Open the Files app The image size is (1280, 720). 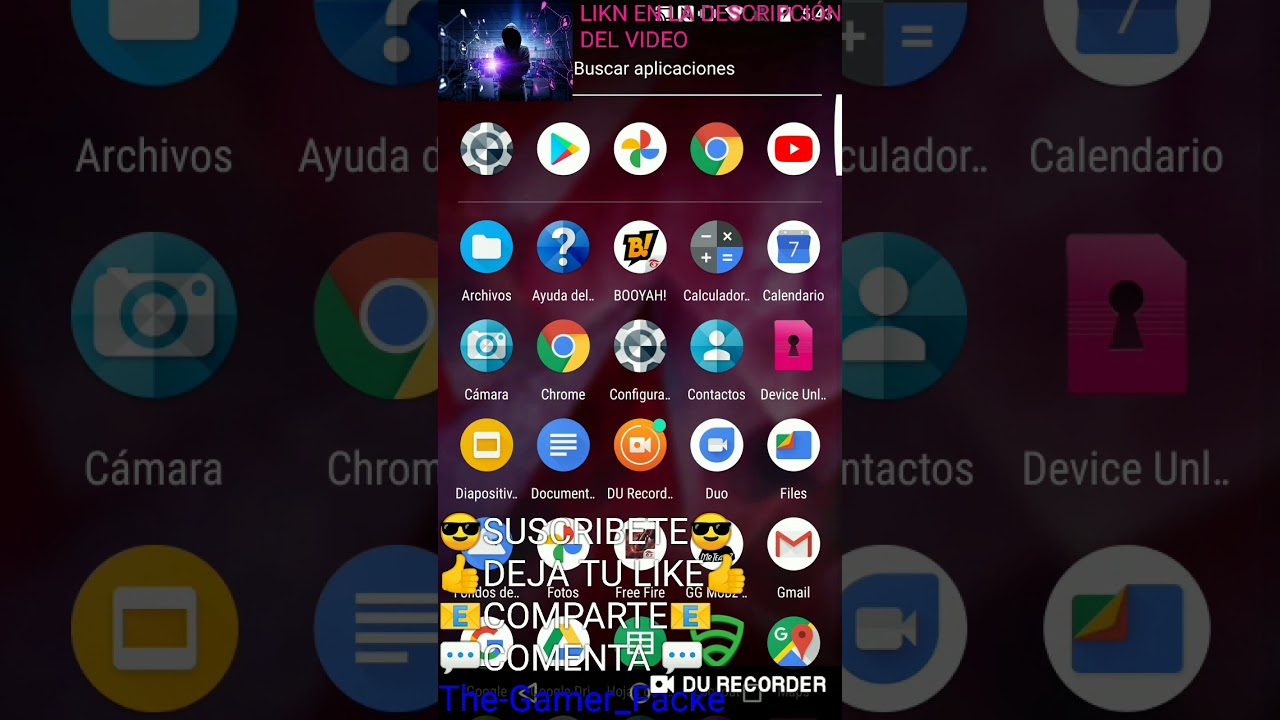pos(793,446)
